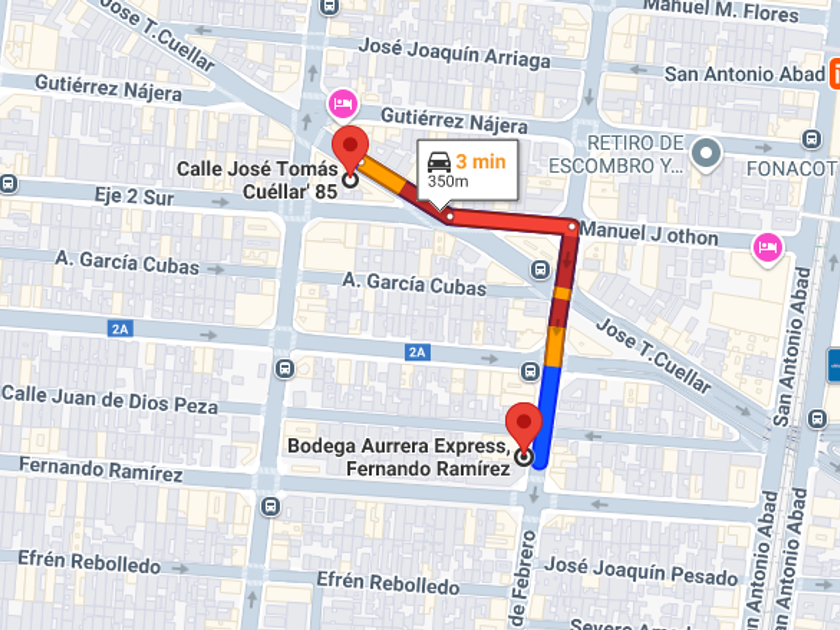Open the pink hotel marker near Gutiérrez Nájera
This screenshot has height=630, width=840.
click(342, 103)
